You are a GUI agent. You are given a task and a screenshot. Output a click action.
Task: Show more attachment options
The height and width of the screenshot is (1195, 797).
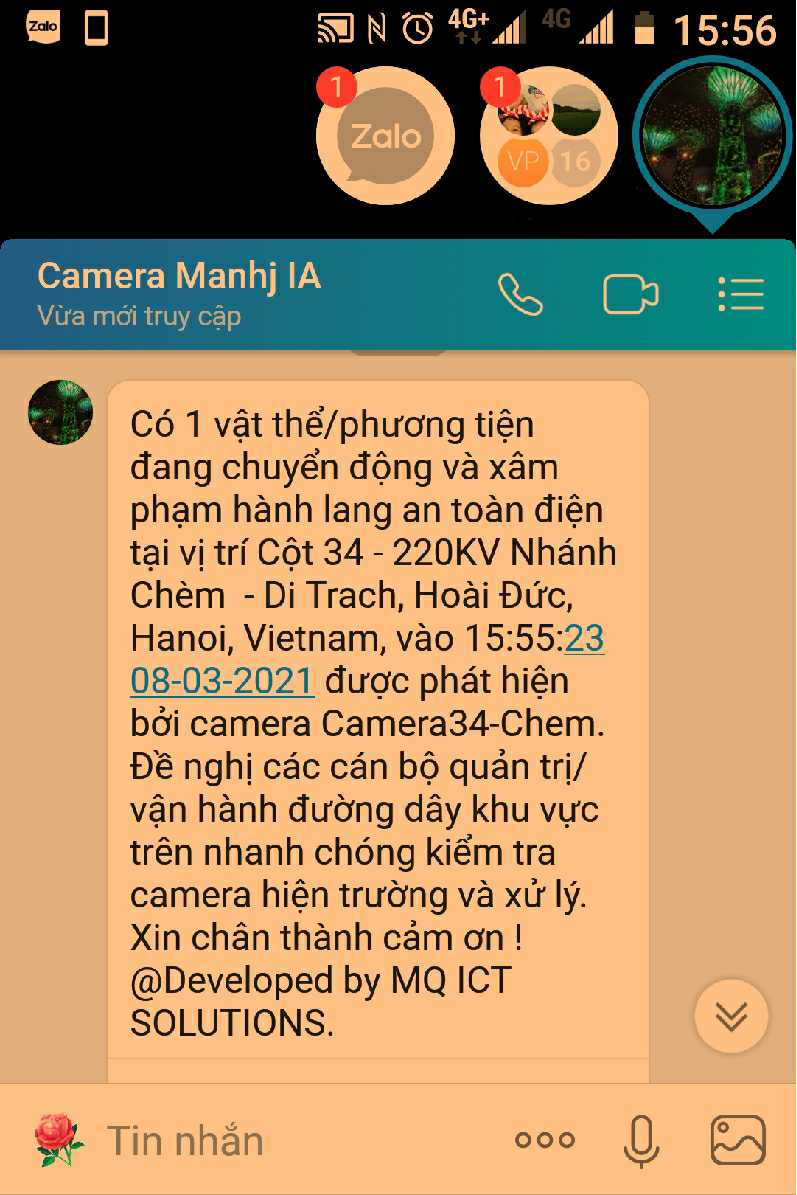pos(545,1140)
